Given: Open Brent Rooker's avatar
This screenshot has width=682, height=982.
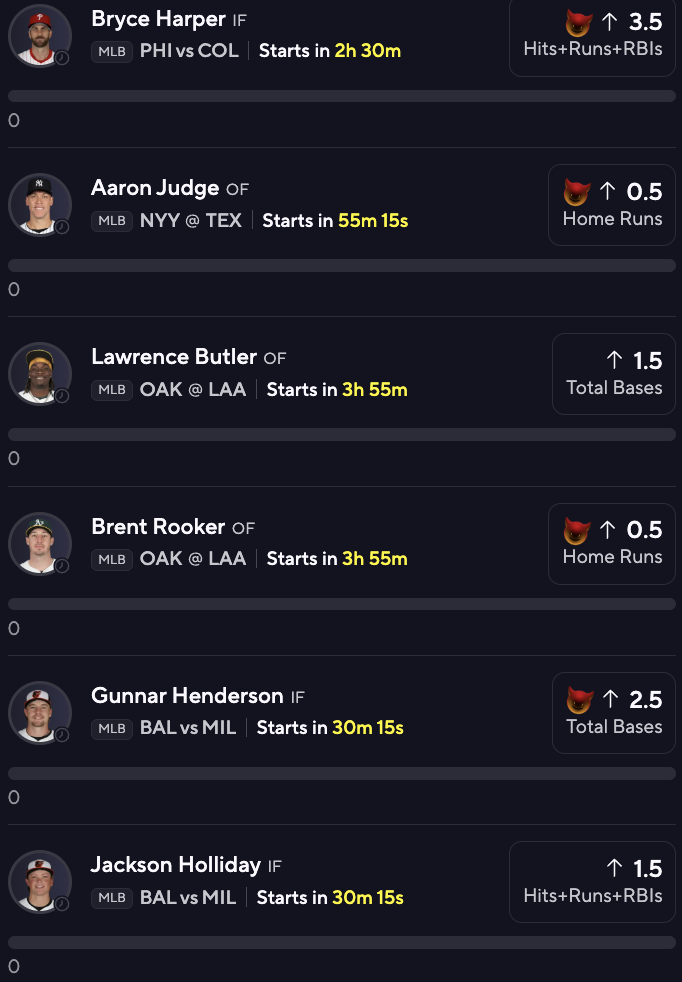Looking at the screenshot, I should click(x=40, y=543).
